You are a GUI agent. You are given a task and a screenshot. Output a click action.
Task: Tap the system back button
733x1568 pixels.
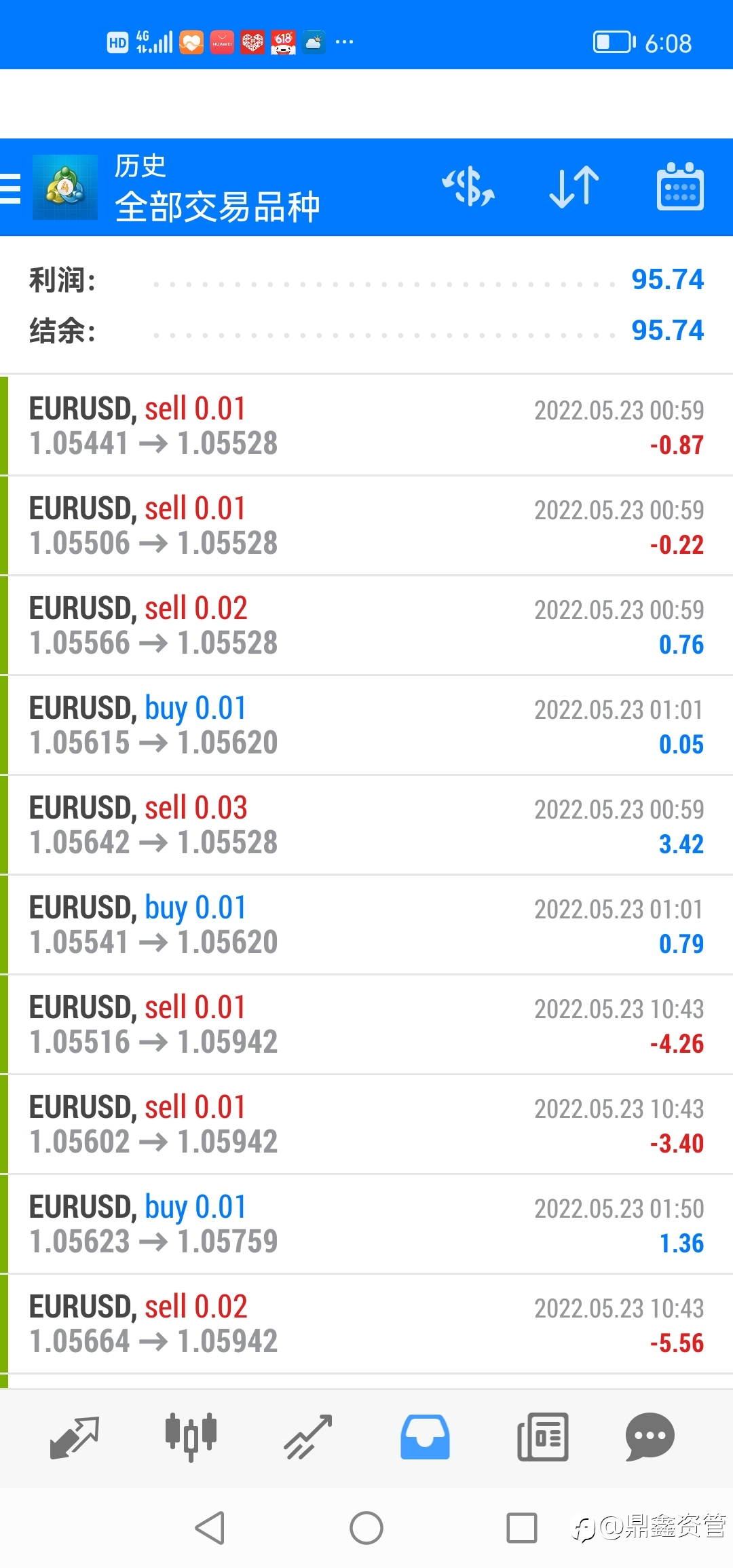point(210,1528)
